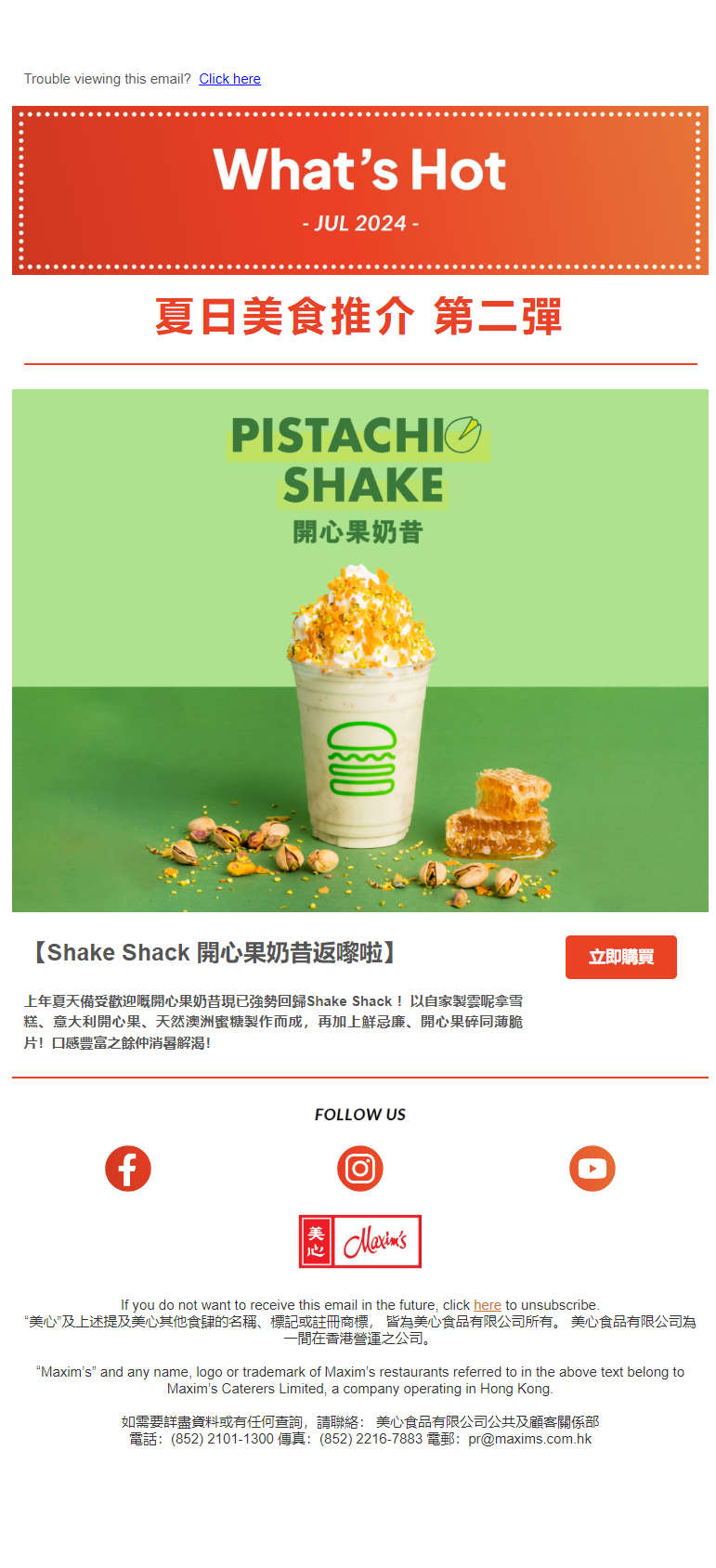Open the 'Click here' view-in-browser link

point(229,79)
